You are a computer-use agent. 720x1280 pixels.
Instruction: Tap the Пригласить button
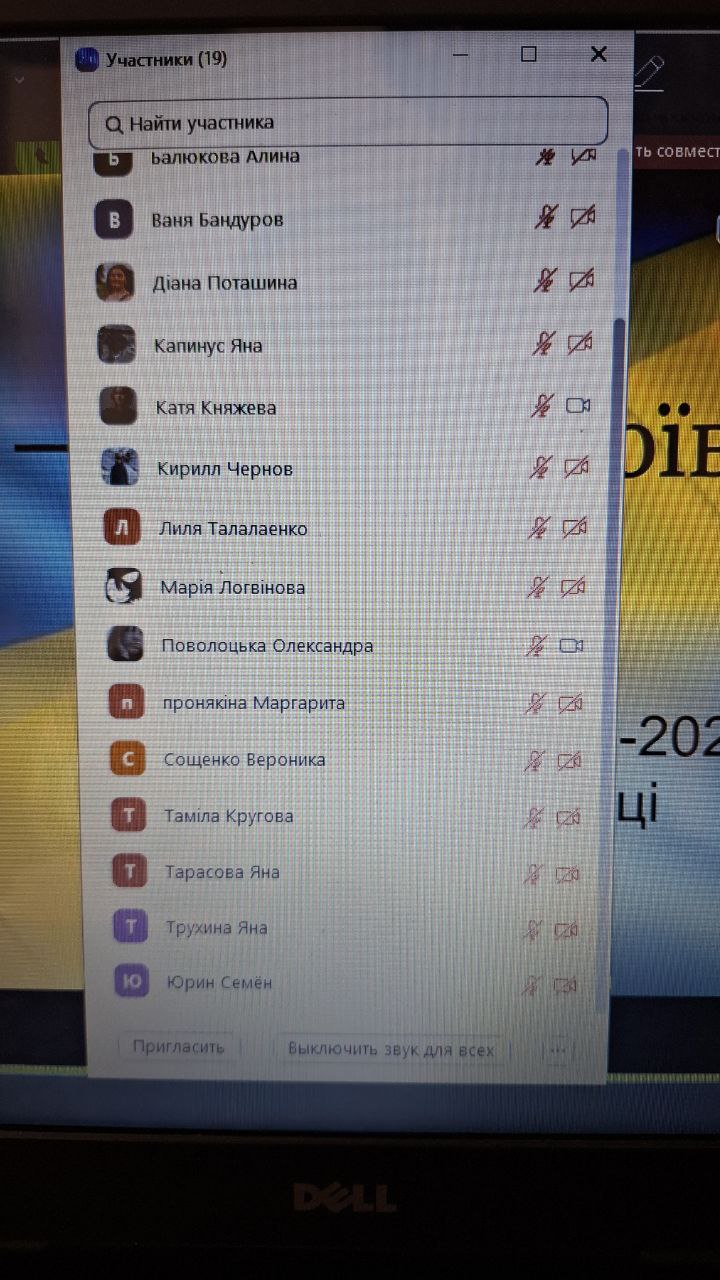coord(179,1047)
